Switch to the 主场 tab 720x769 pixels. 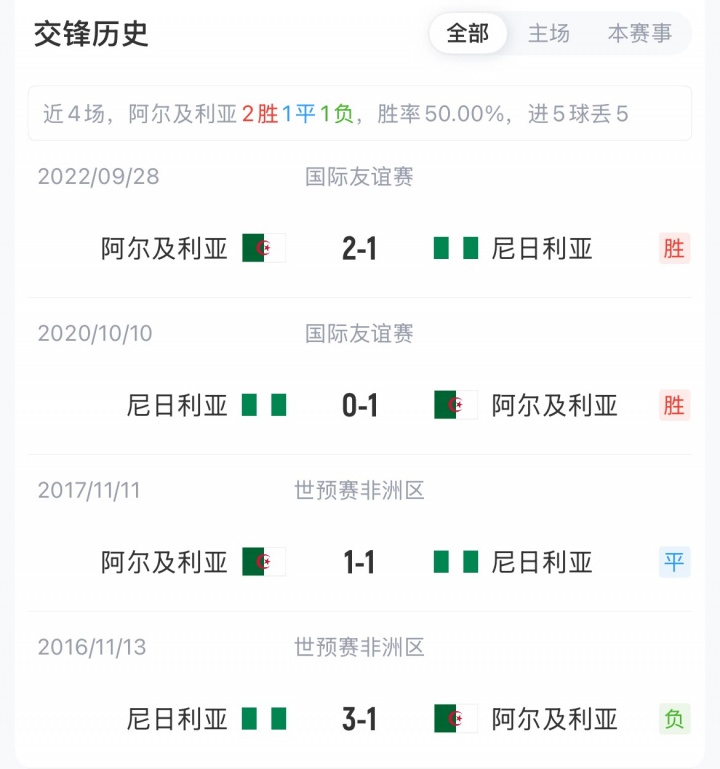(x=549, y=33)
